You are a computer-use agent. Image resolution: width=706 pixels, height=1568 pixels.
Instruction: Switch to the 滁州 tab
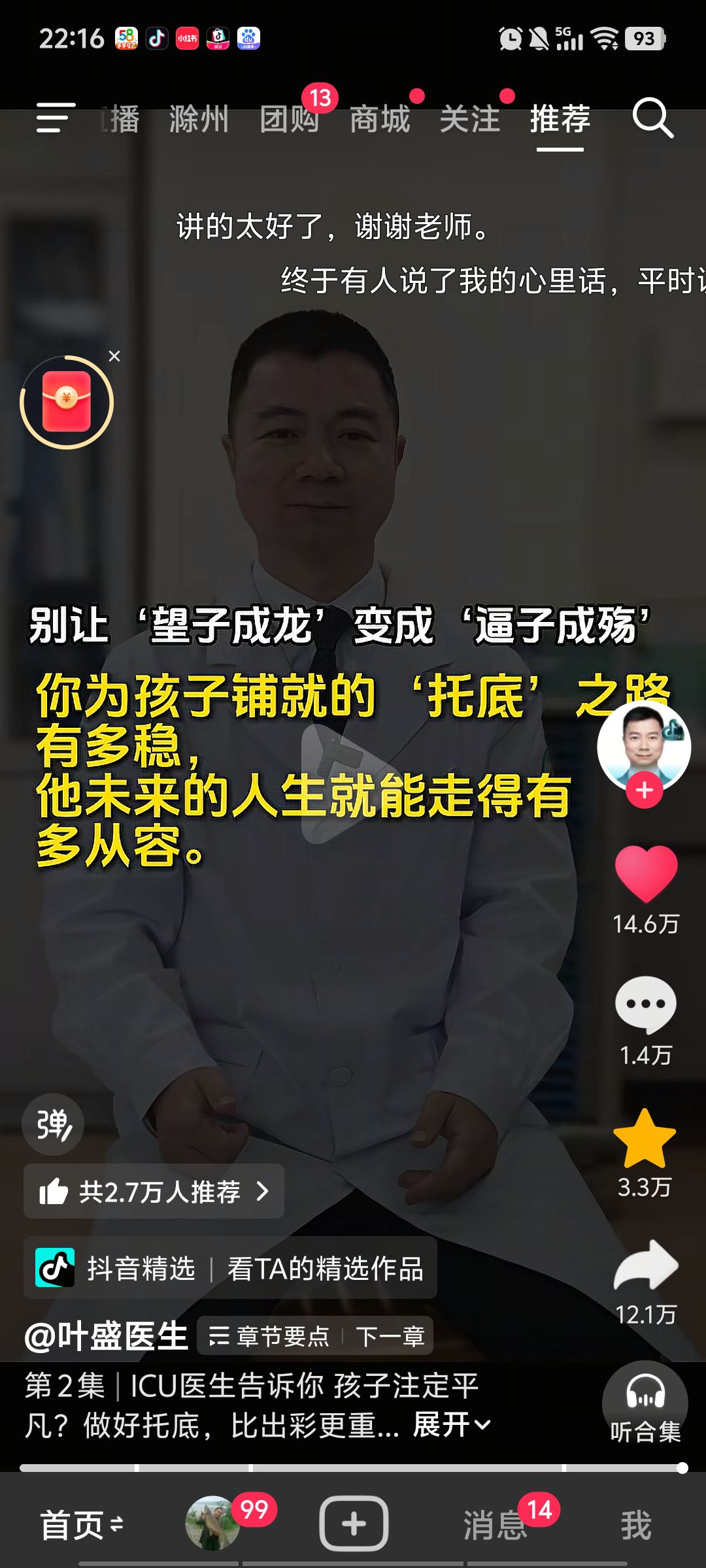[x=199, y=120]
